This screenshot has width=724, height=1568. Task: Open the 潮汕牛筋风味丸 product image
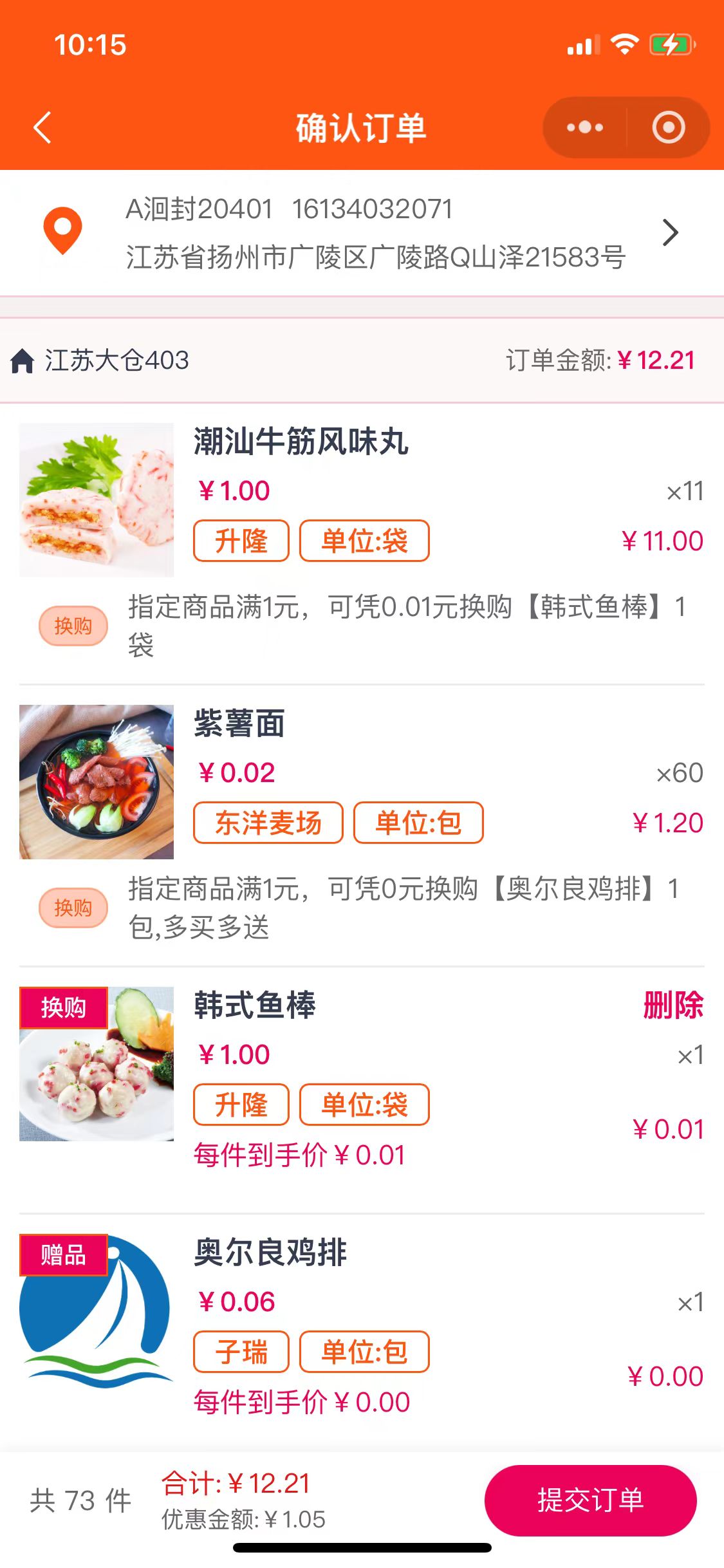[97, 500]
